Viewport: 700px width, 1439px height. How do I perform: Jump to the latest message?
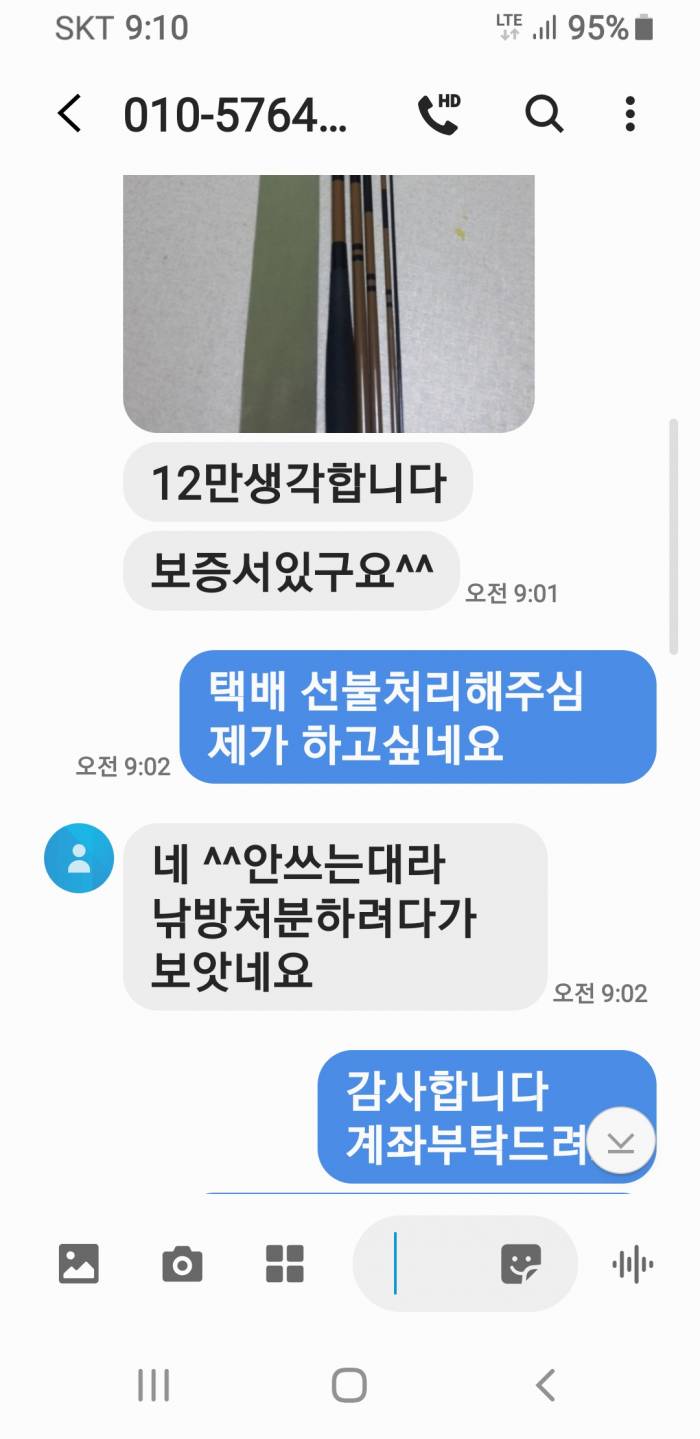click(621, 1143)
